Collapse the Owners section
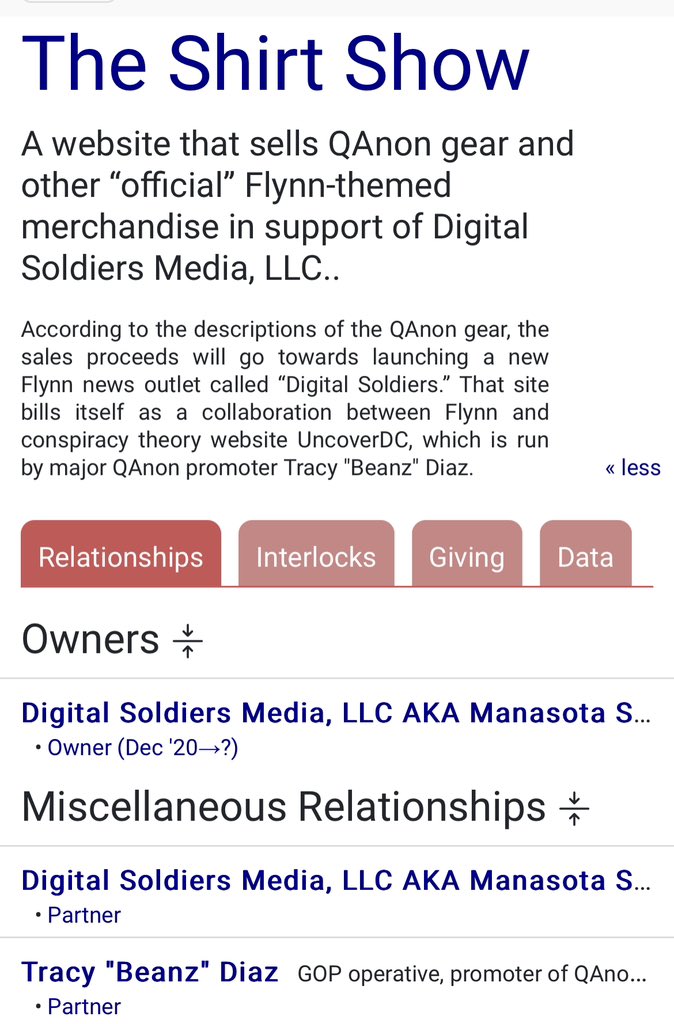The height and width of the screenshot is (1024, 674). click(x=188, y=640)
